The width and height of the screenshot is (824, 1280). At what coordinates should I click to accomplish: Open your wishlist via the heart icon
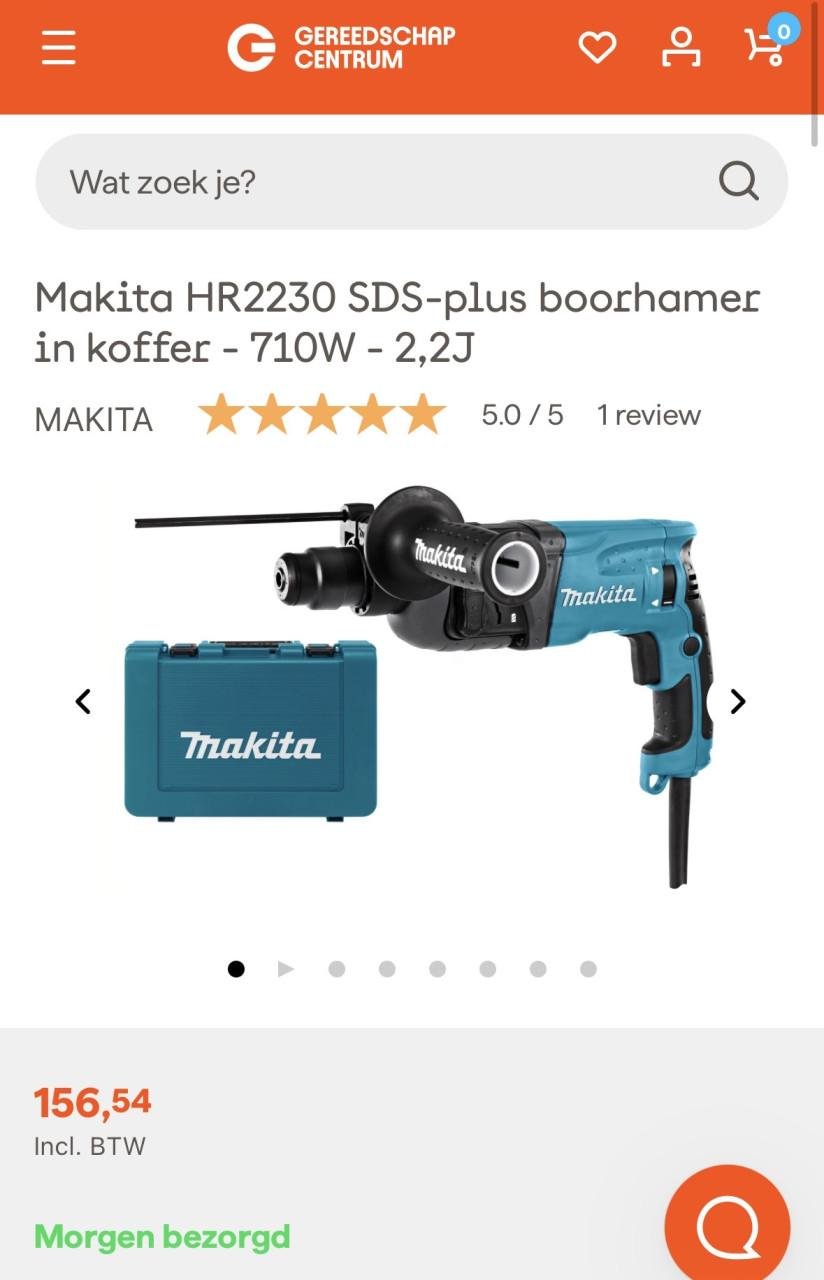click(x=597, y=46)
